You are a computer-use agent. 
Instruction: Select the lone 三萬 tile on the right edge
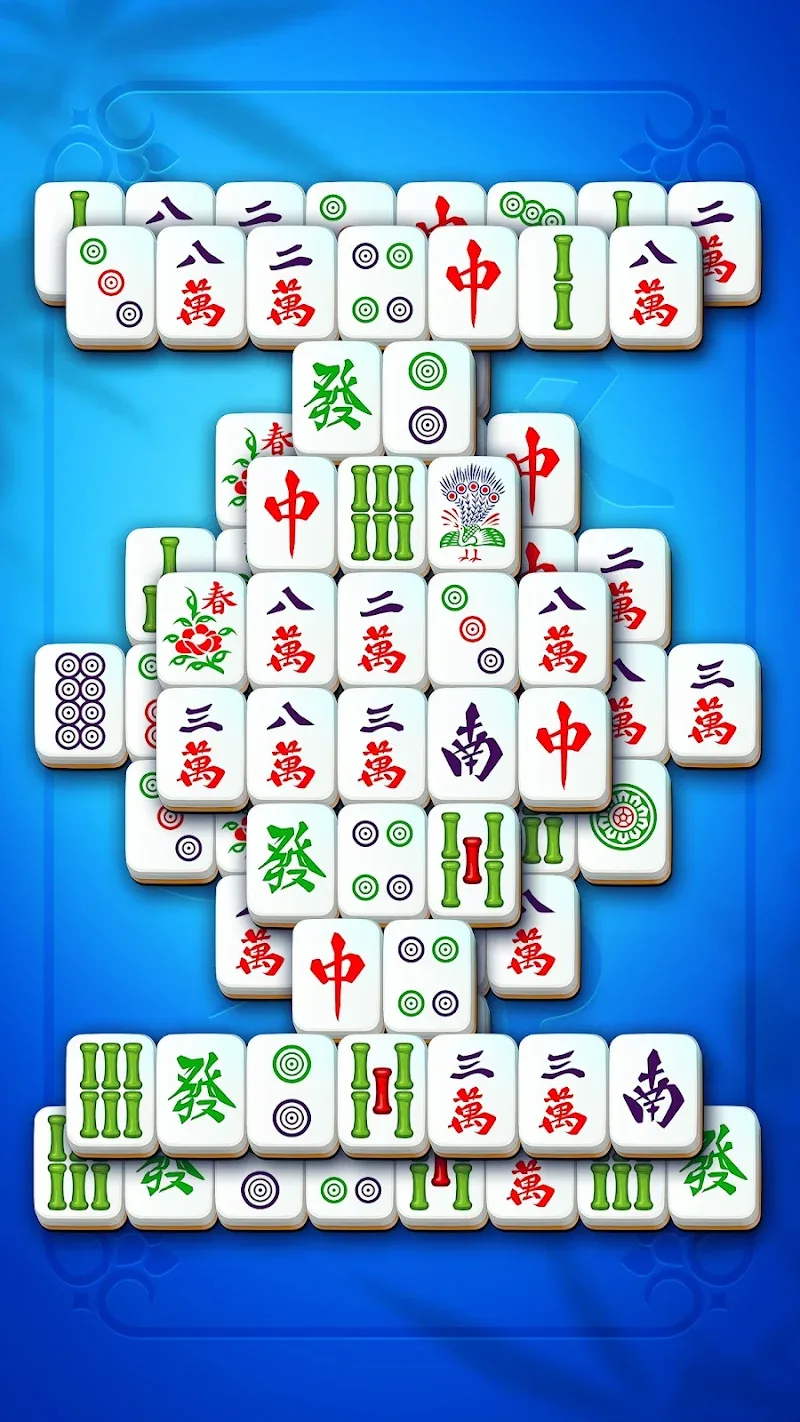coord(712,700)
